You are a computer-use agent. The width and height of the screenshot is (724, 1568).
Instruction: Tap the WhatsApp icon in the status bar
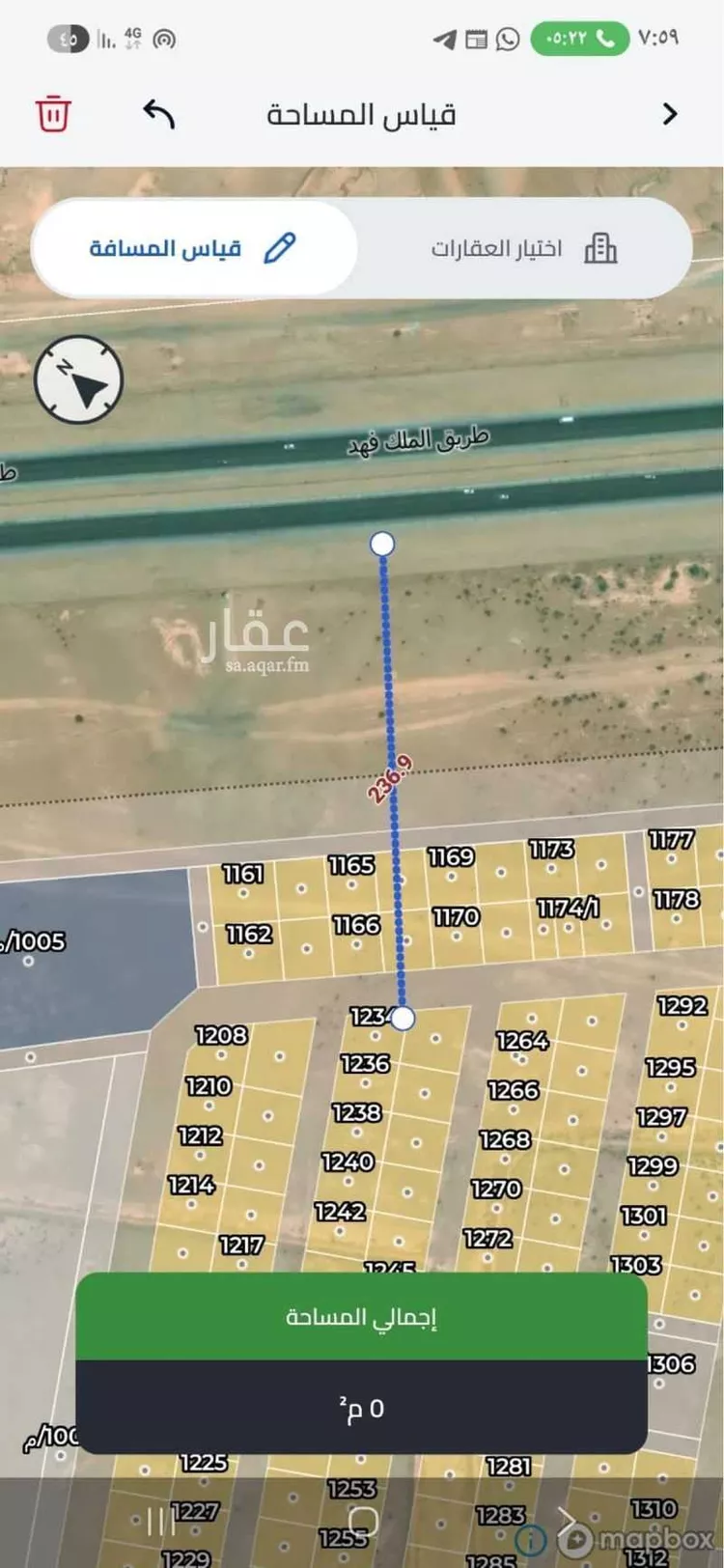[506, 40]
